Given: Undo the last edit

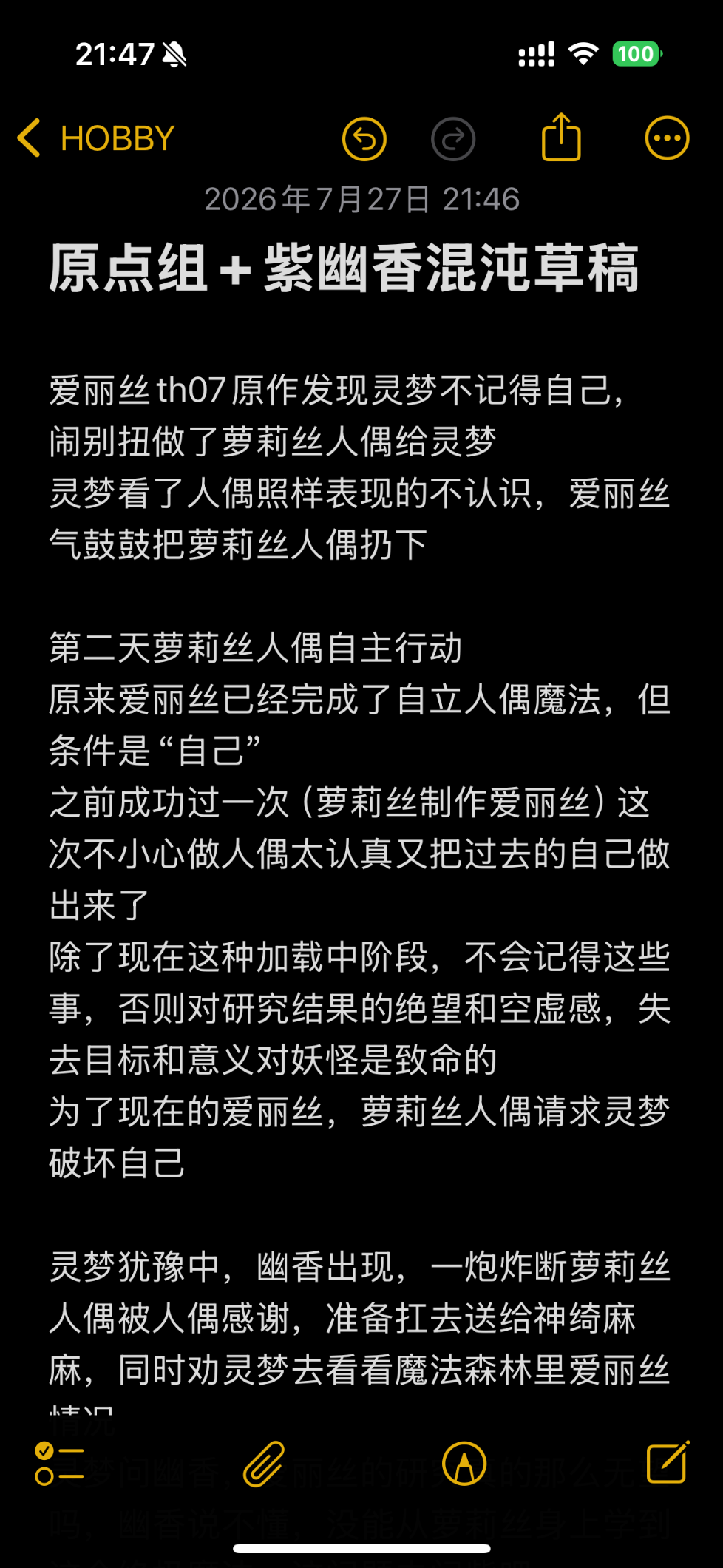Looking at the screenshot, I should 364,138.
